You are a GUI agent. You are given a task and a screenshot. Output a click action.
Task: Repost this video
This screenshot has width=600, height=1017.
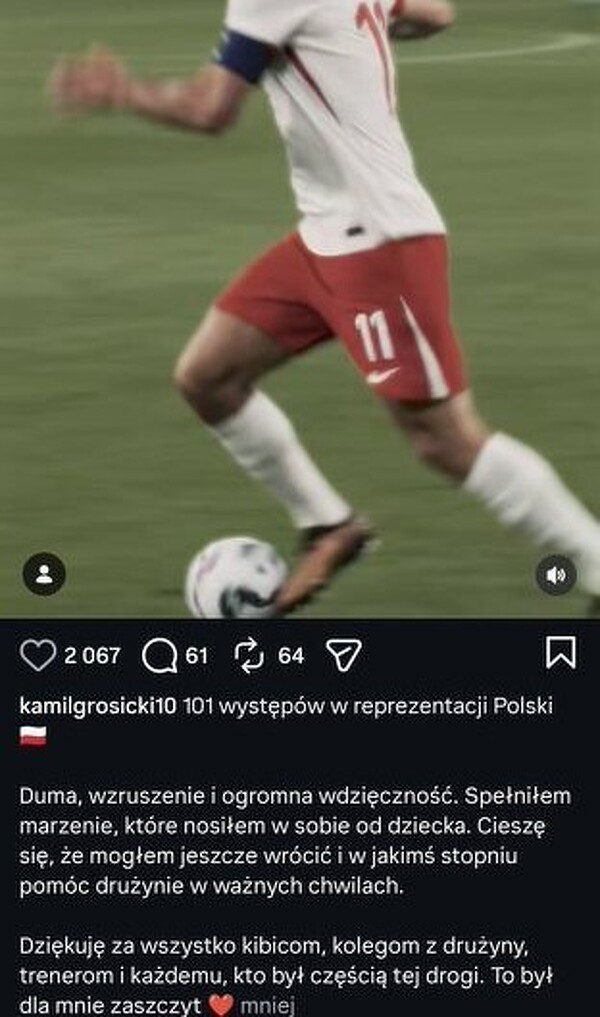248,655
